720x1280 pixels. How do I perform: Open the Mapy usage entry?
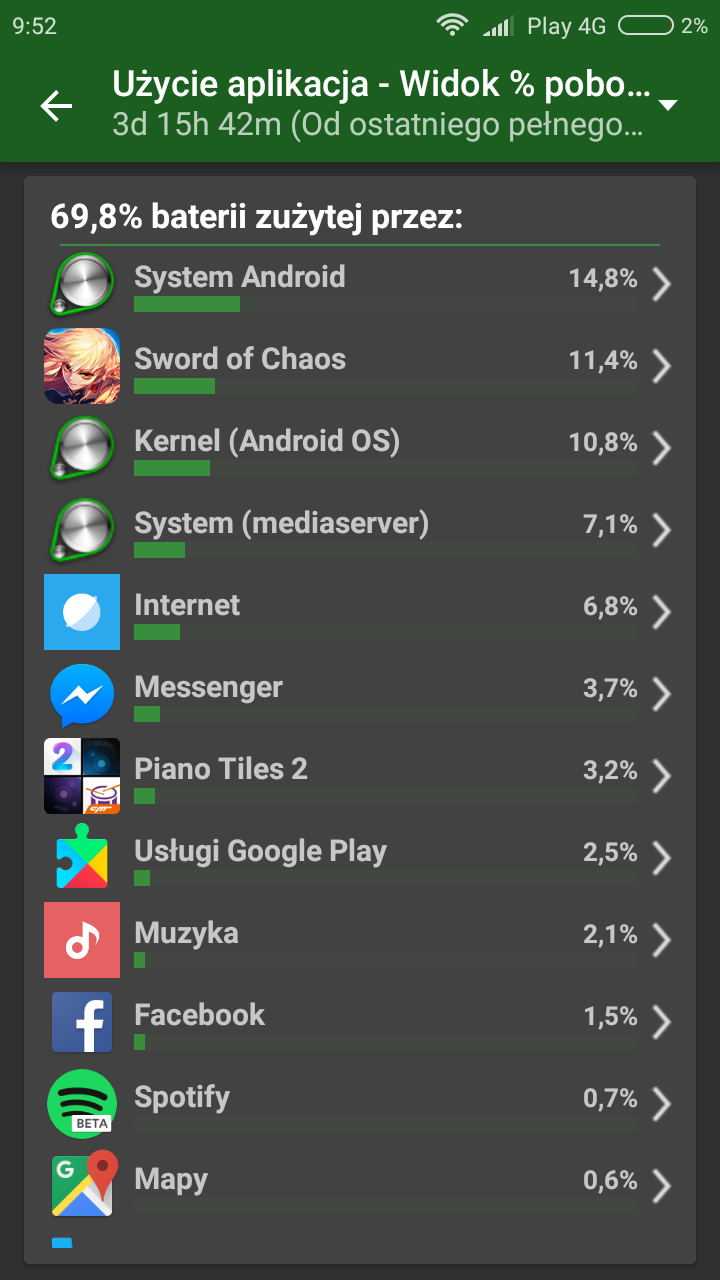tap(360, 1187)
